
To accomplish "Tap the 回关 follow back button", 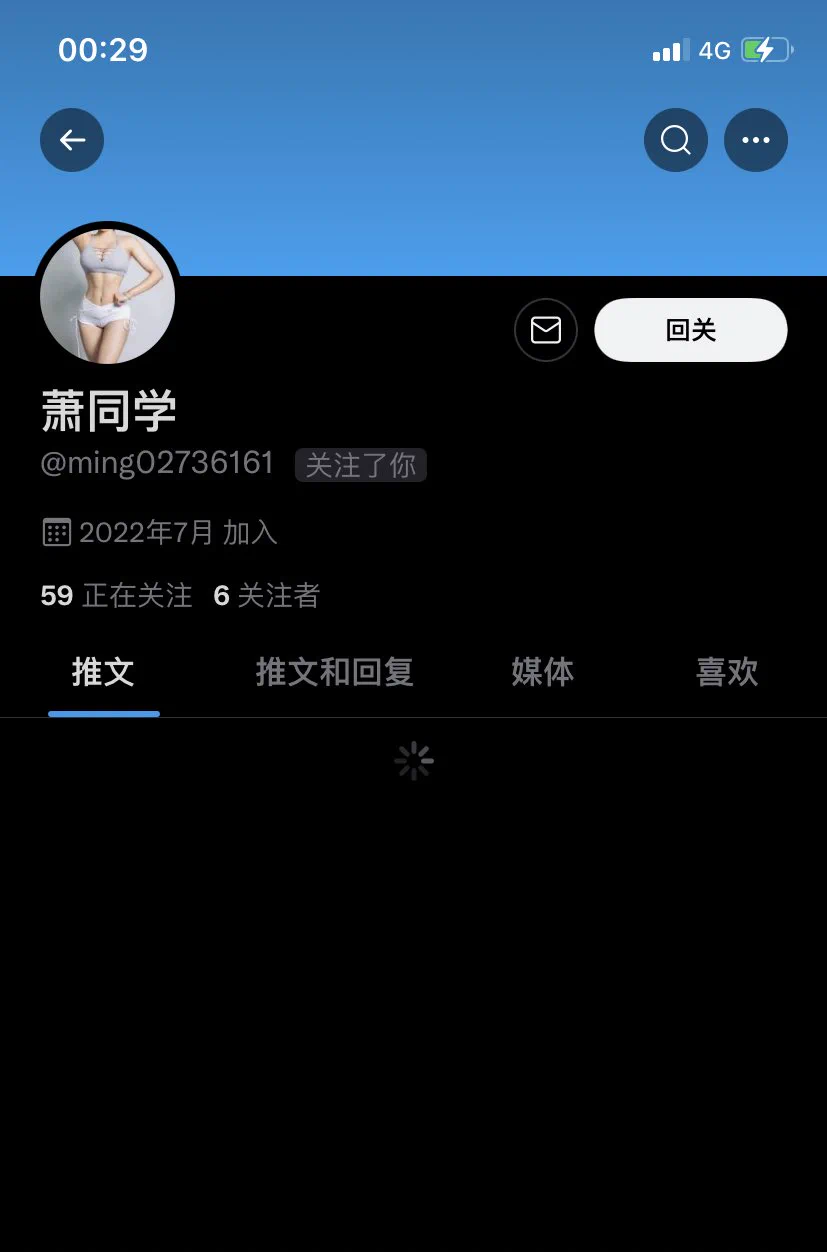I will click(x=691, y=330).
